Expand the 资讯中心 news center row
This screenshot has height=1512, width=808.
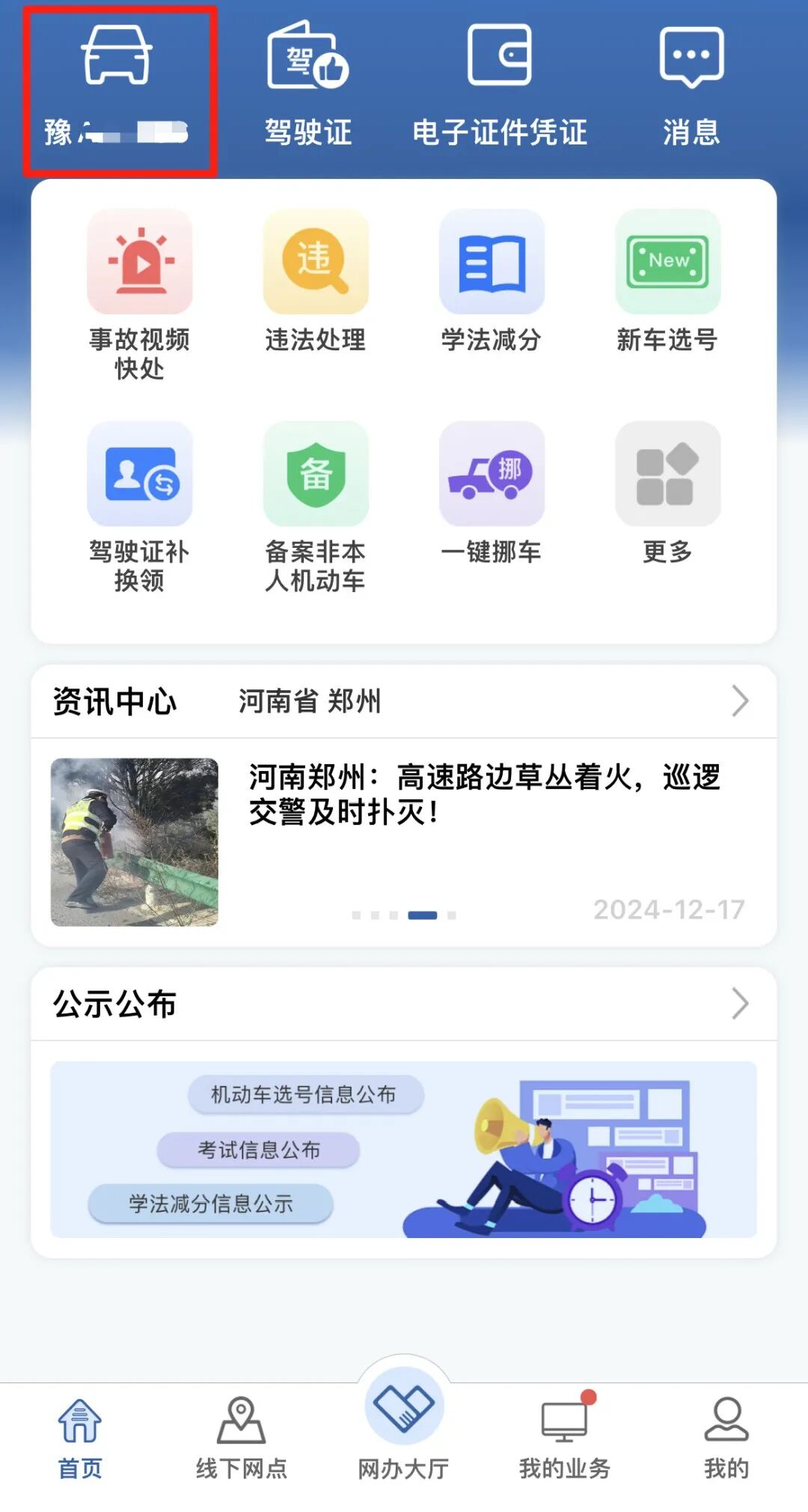[739, 701]
